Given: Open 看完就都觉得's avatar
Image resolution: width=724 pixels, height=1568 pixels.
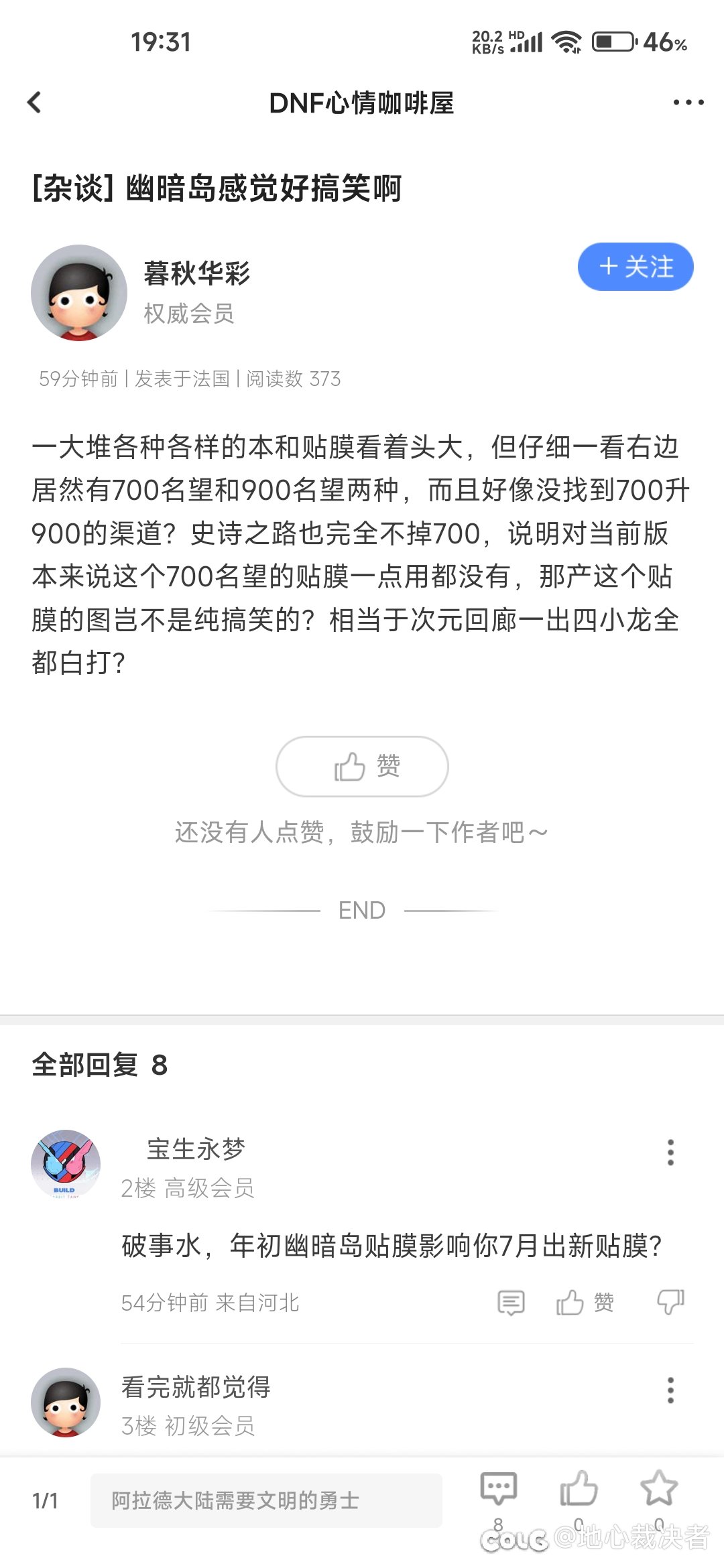Looking at the screenshot, I should pos(66,1402).
